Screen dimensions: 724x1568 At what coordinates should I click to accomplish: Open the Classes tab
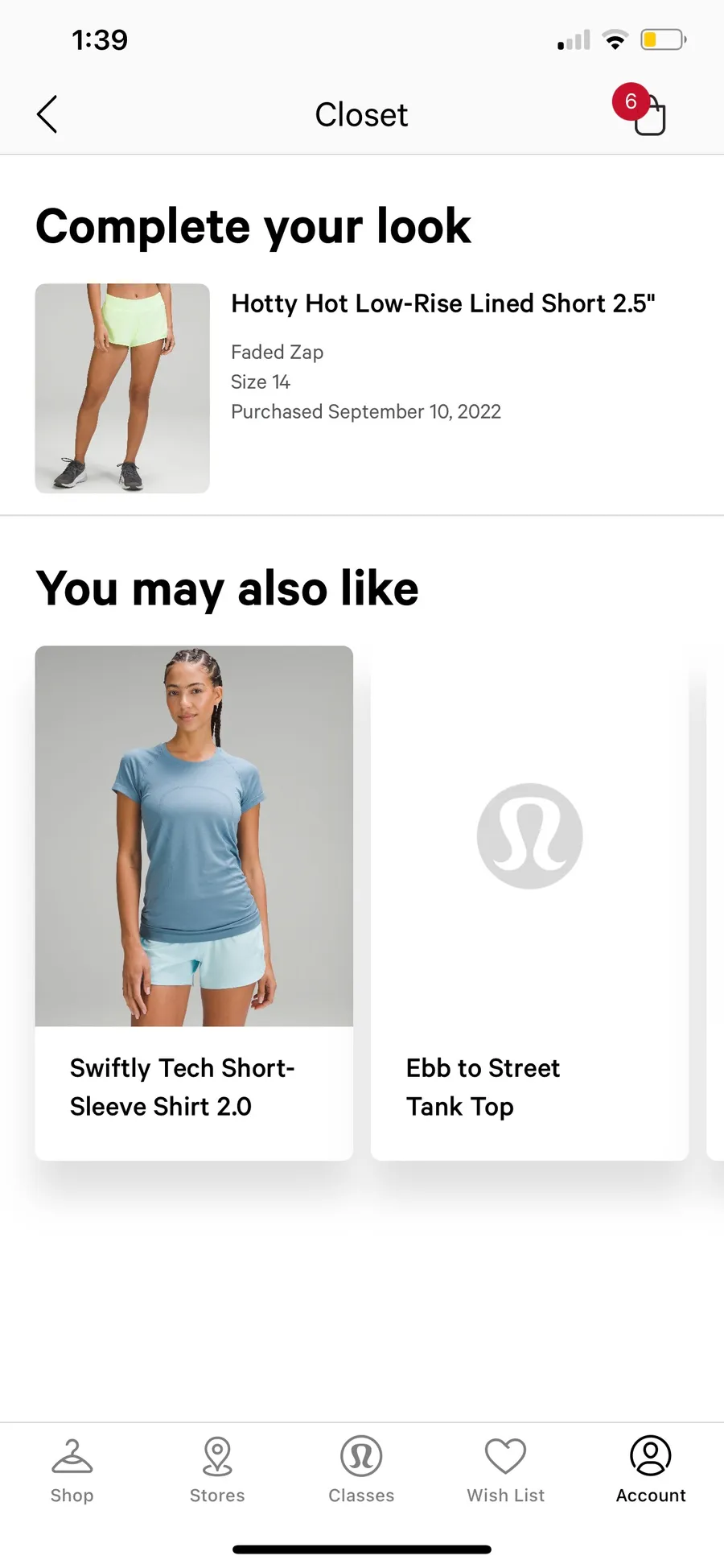pos(361,1471)
